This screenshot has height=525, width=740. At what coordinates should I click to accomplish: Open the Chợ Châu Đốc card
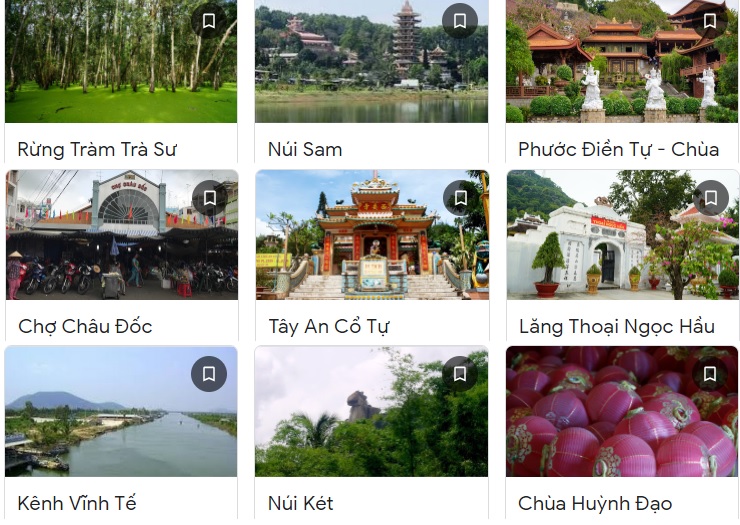point(85,326)
